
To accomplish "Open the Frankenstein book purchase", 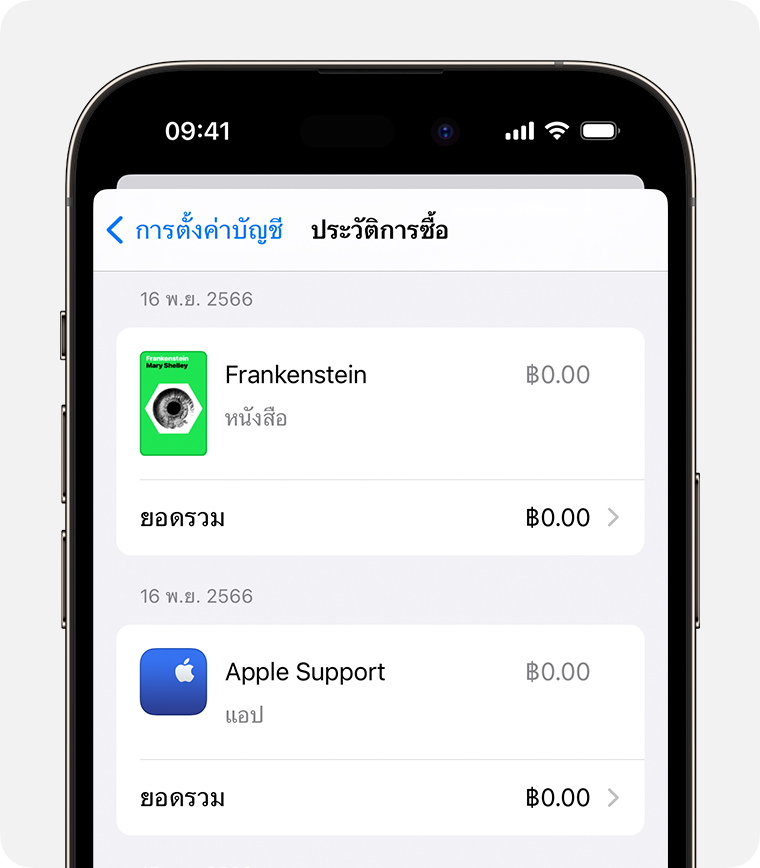I will 380,403.
